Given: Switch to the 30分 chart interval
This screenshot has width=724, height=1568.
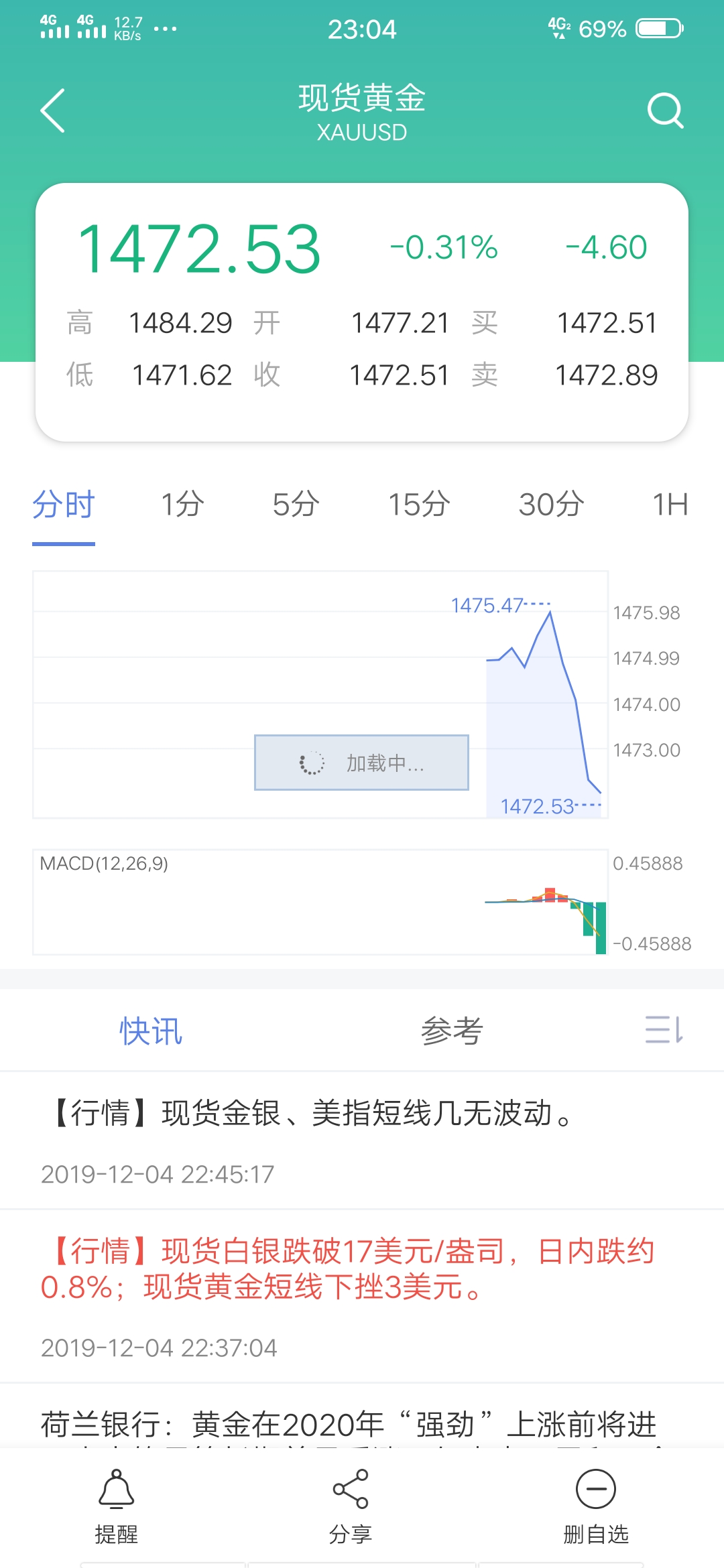Looking at the screenshot, I should [551, 505].
